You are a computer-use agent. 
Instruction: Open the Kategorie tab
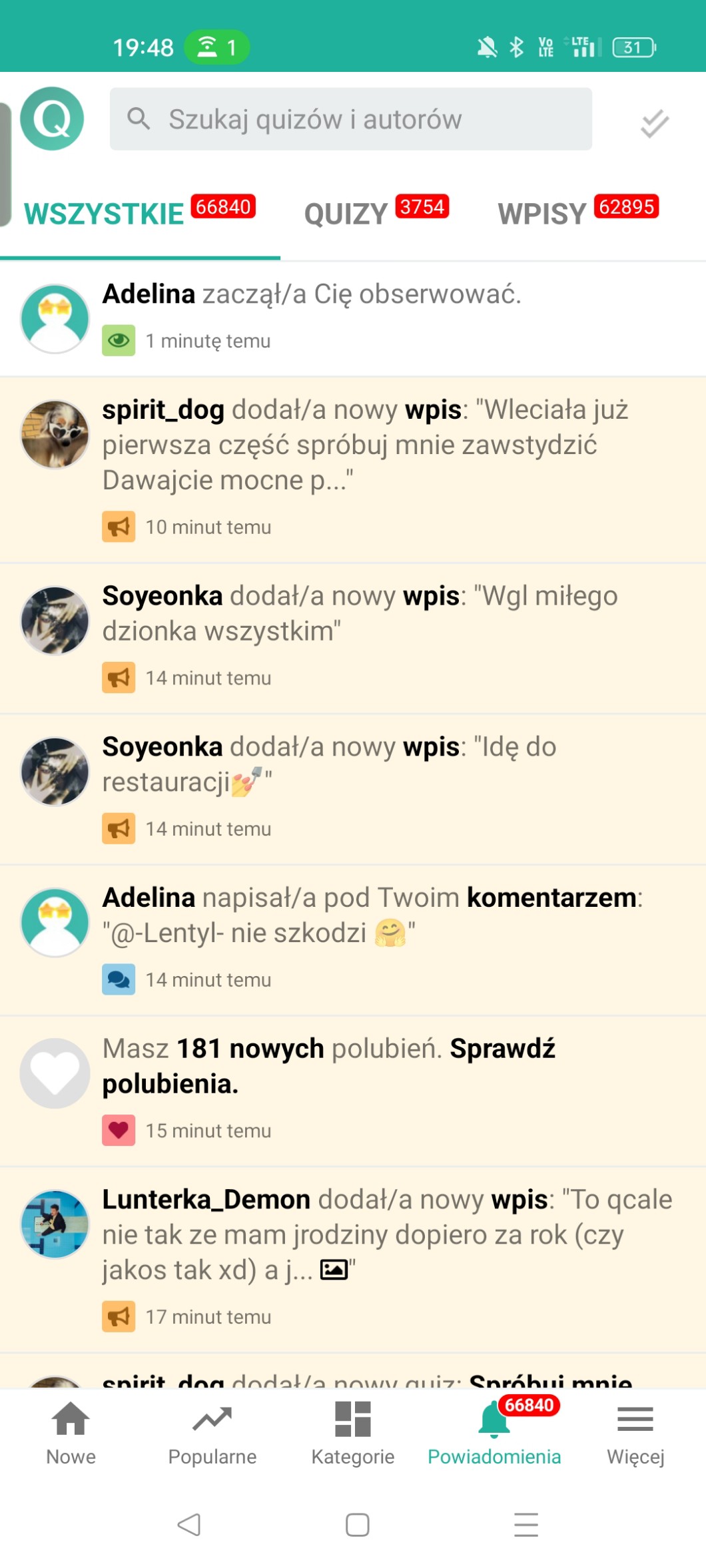[x=353, y=1433]
